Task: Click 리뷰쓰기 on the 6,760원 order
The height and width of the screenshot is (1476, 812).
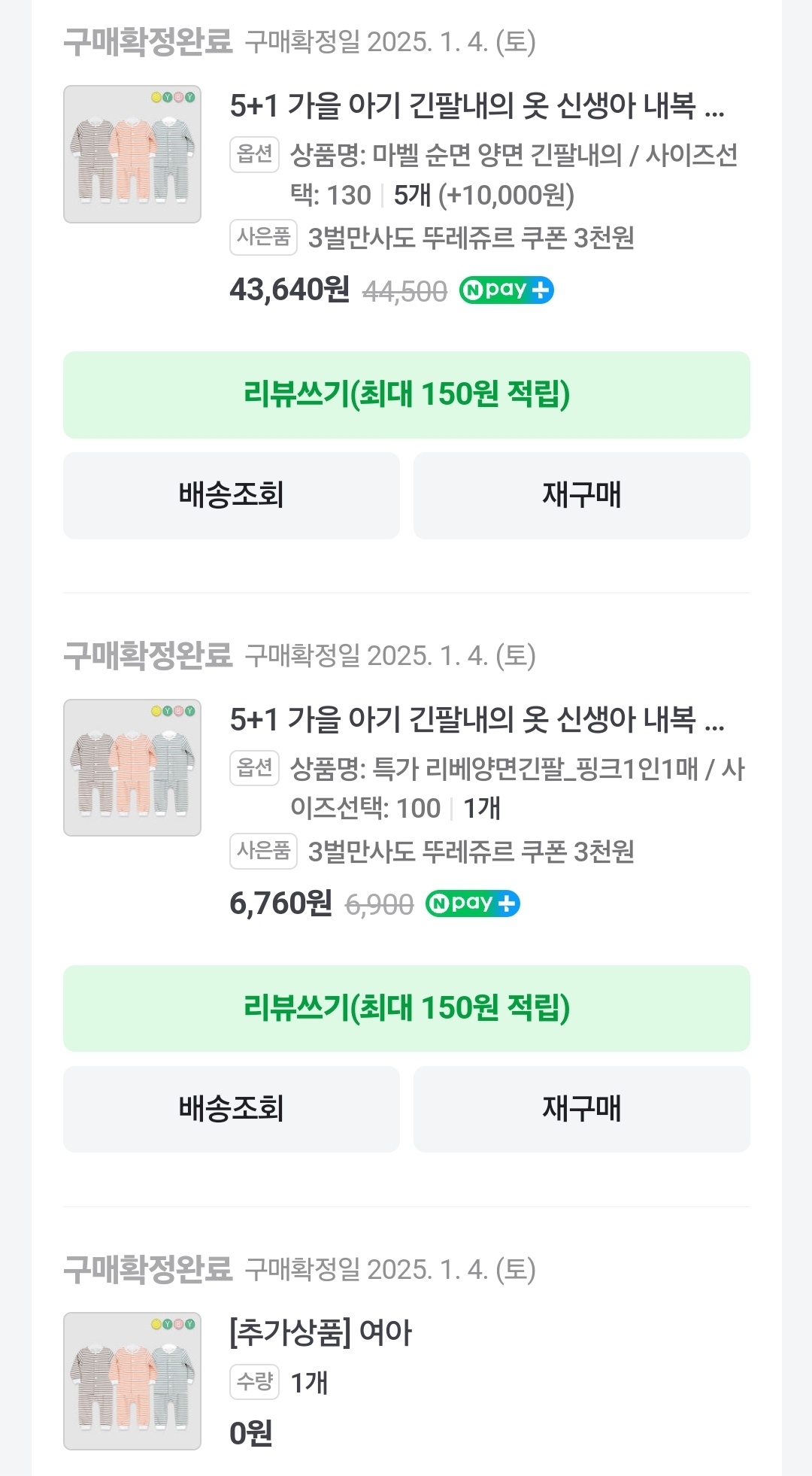Action: pyautogui.click(x=406, y=1007)
